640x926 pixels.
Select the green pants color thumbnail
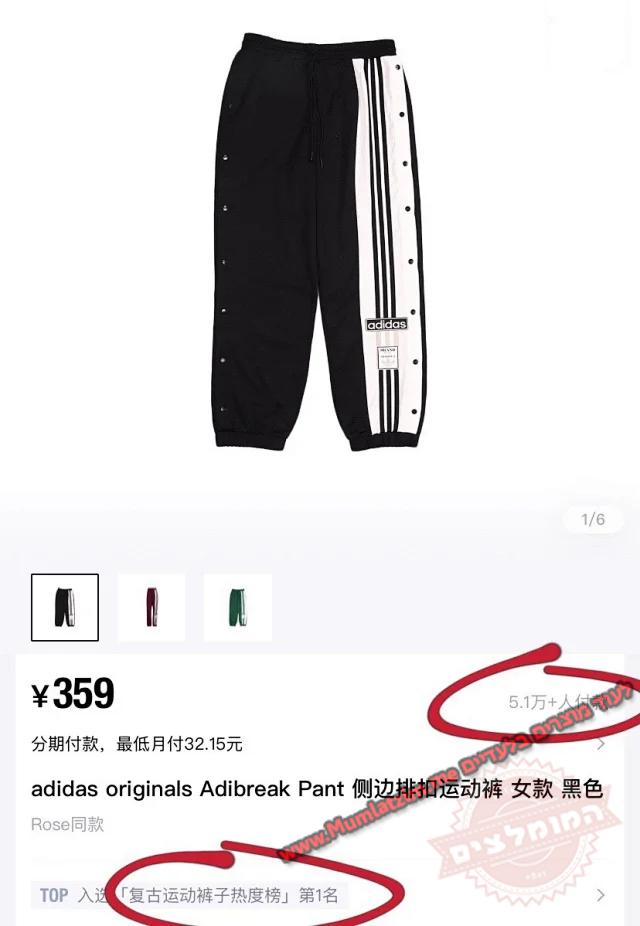(x=237, y=607)
